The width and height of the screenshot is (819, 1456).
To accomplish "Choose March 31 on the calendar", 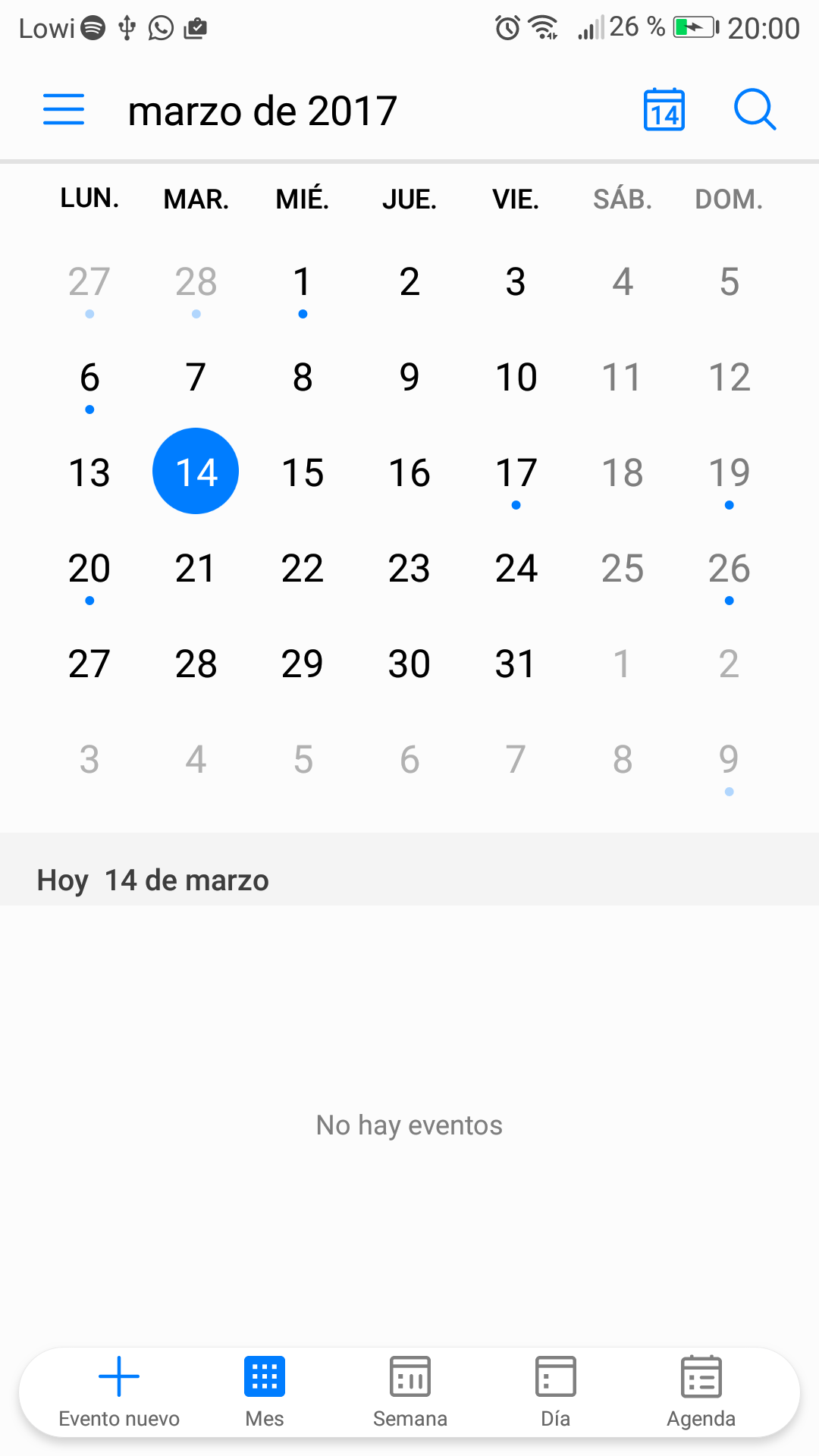I will pos(516,665).
